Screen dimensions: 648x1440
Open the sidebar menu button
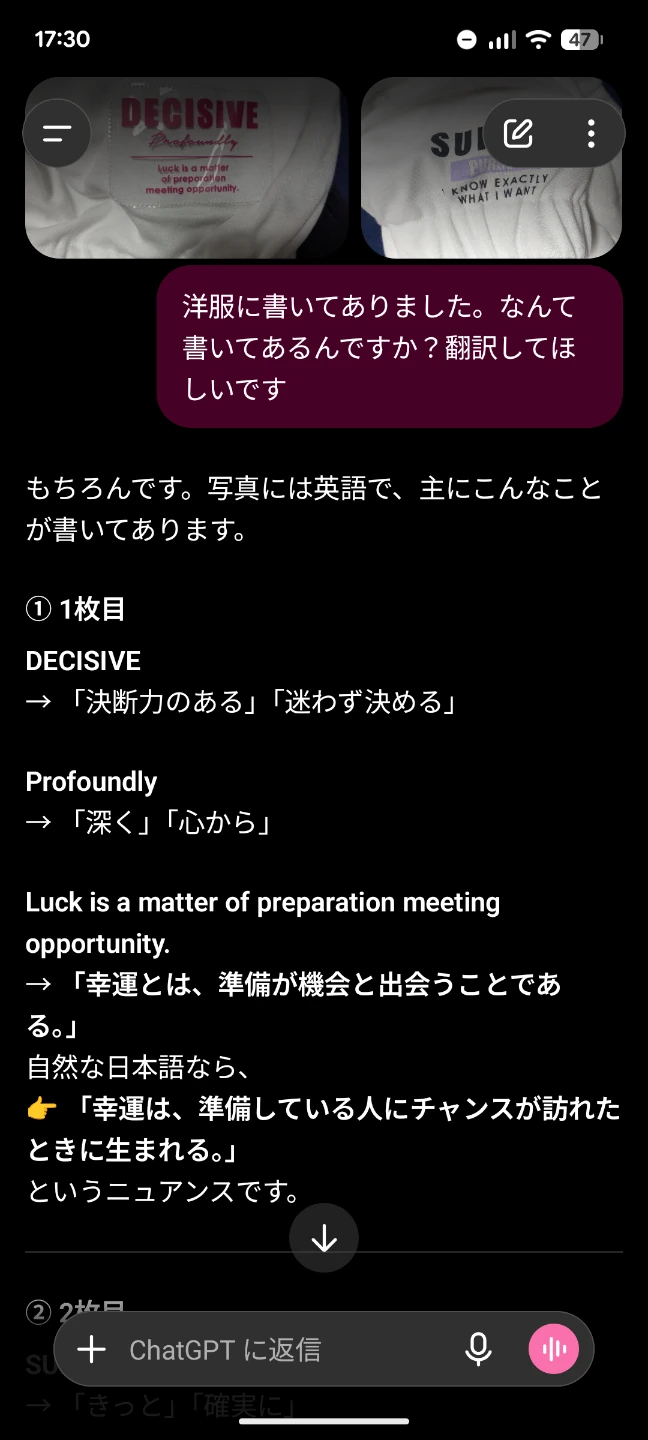57,133
